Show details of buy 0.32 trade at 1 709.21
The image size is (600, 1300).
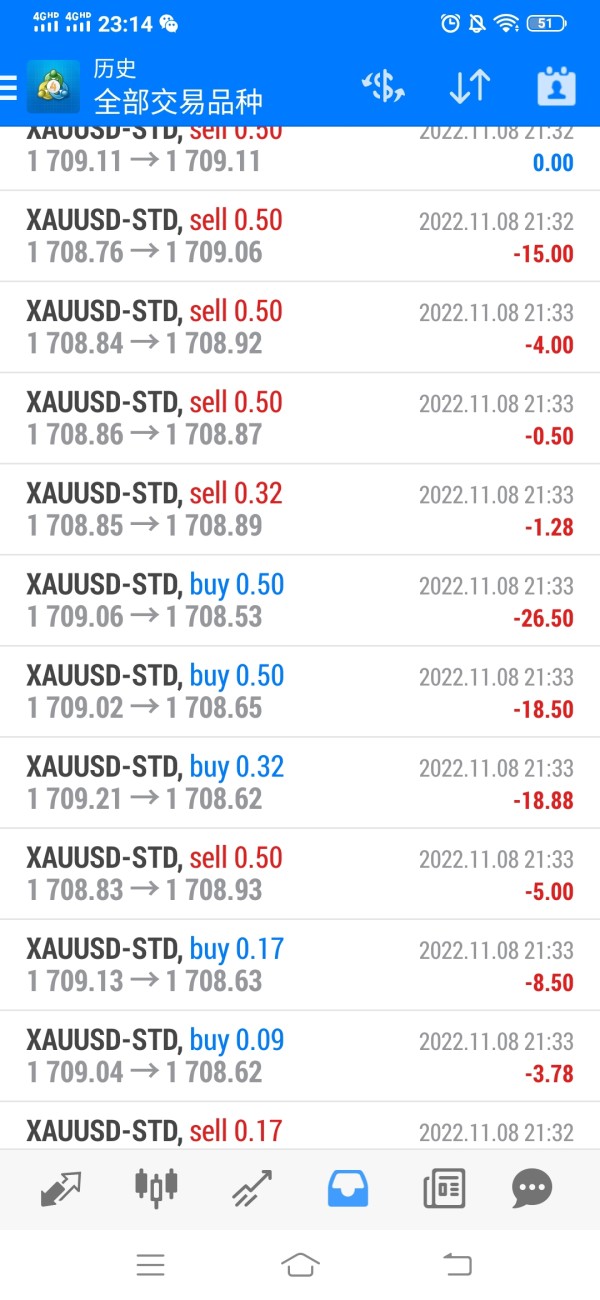[x=300, y=782]
